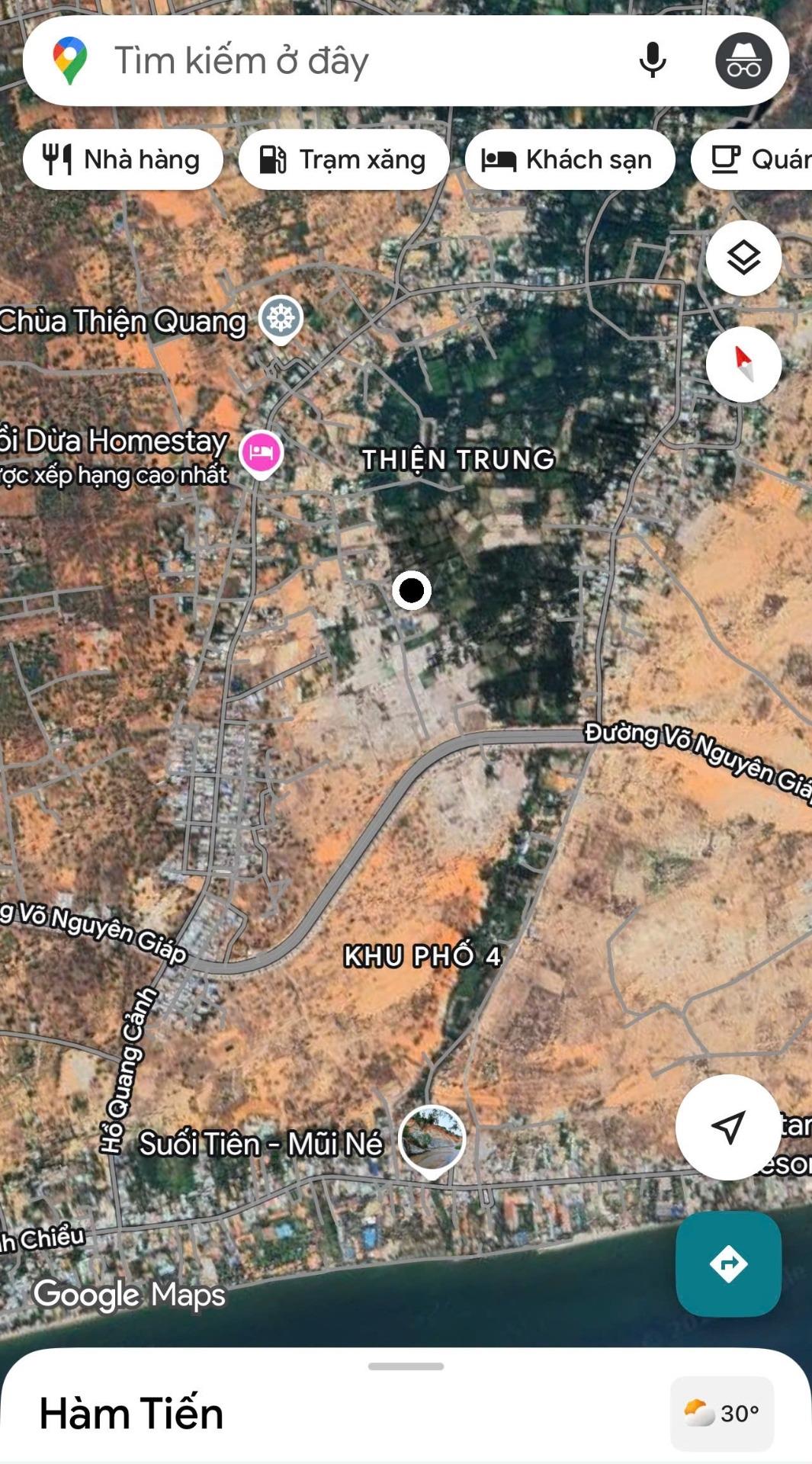The image size is (812, 1464).
Task: Center map on my current location
Action: tap(728, 1127)
